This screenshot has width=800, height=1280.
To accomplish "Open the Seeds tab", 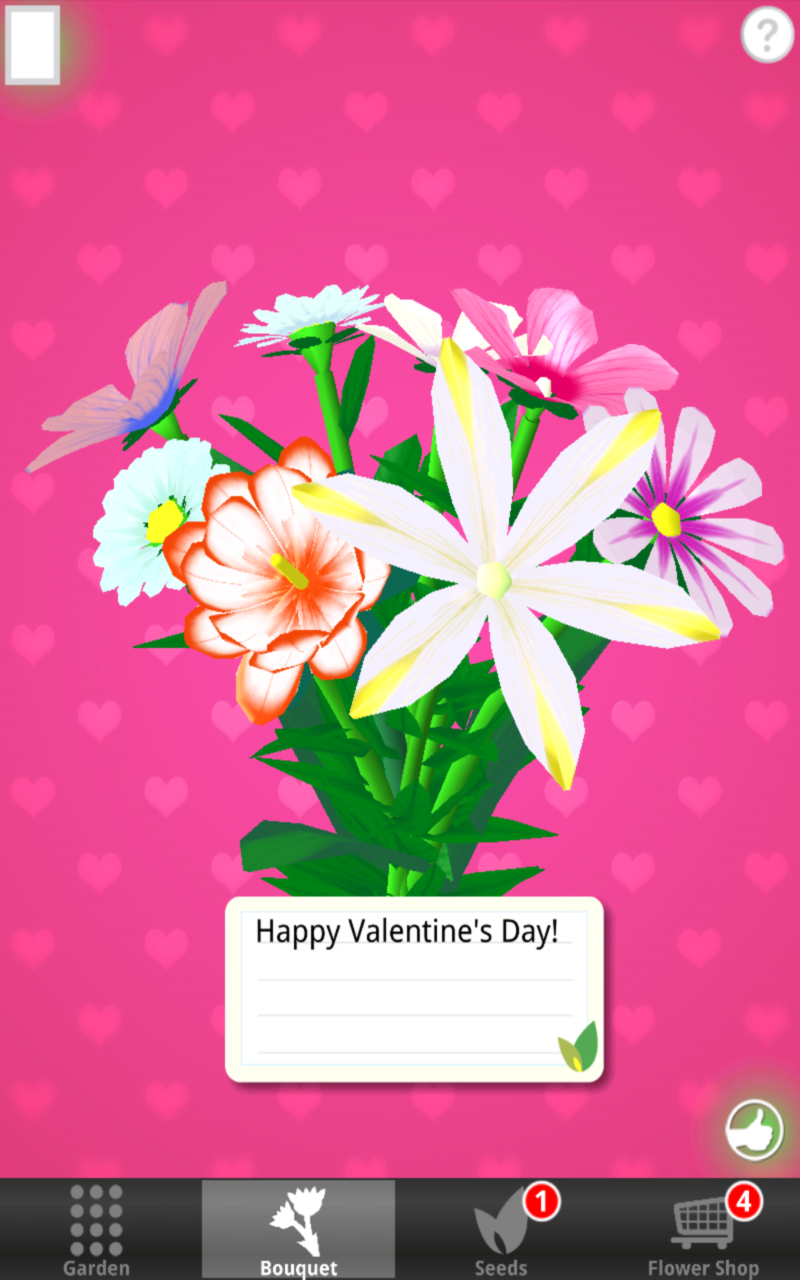I will pos(502,1230).
